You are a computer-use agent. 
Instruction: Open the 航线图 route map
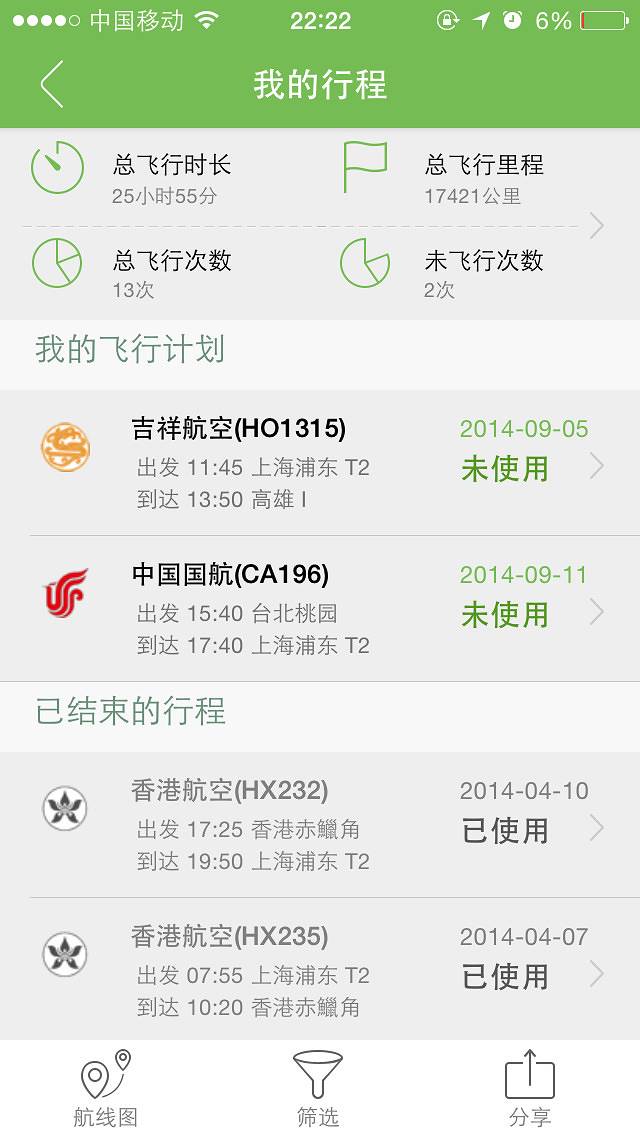(106, 1088)
